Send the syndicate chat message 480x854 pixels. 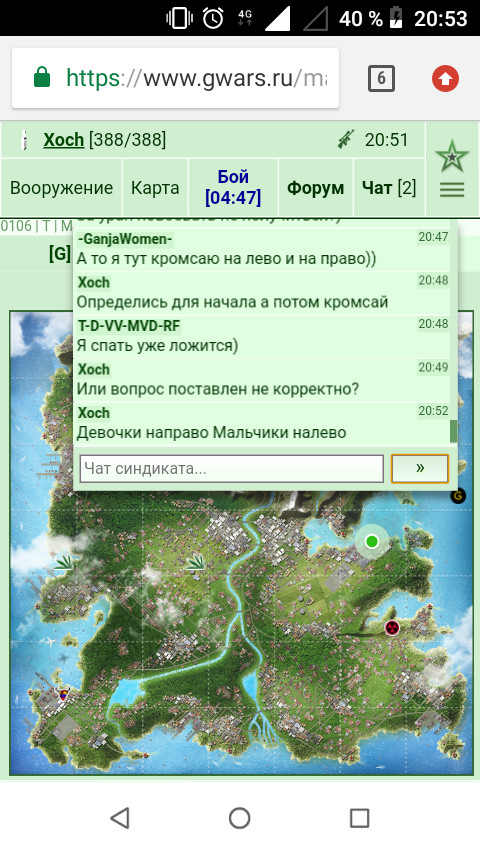420,468
